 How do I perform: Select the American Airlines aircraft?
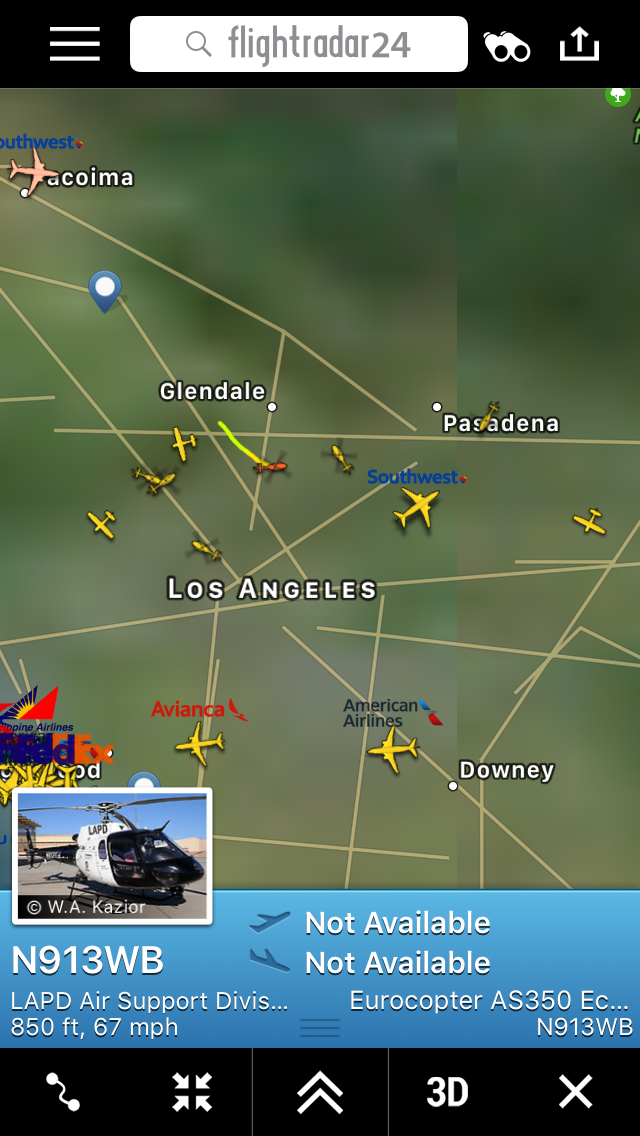pyautogui.click(x=391, y=748)
